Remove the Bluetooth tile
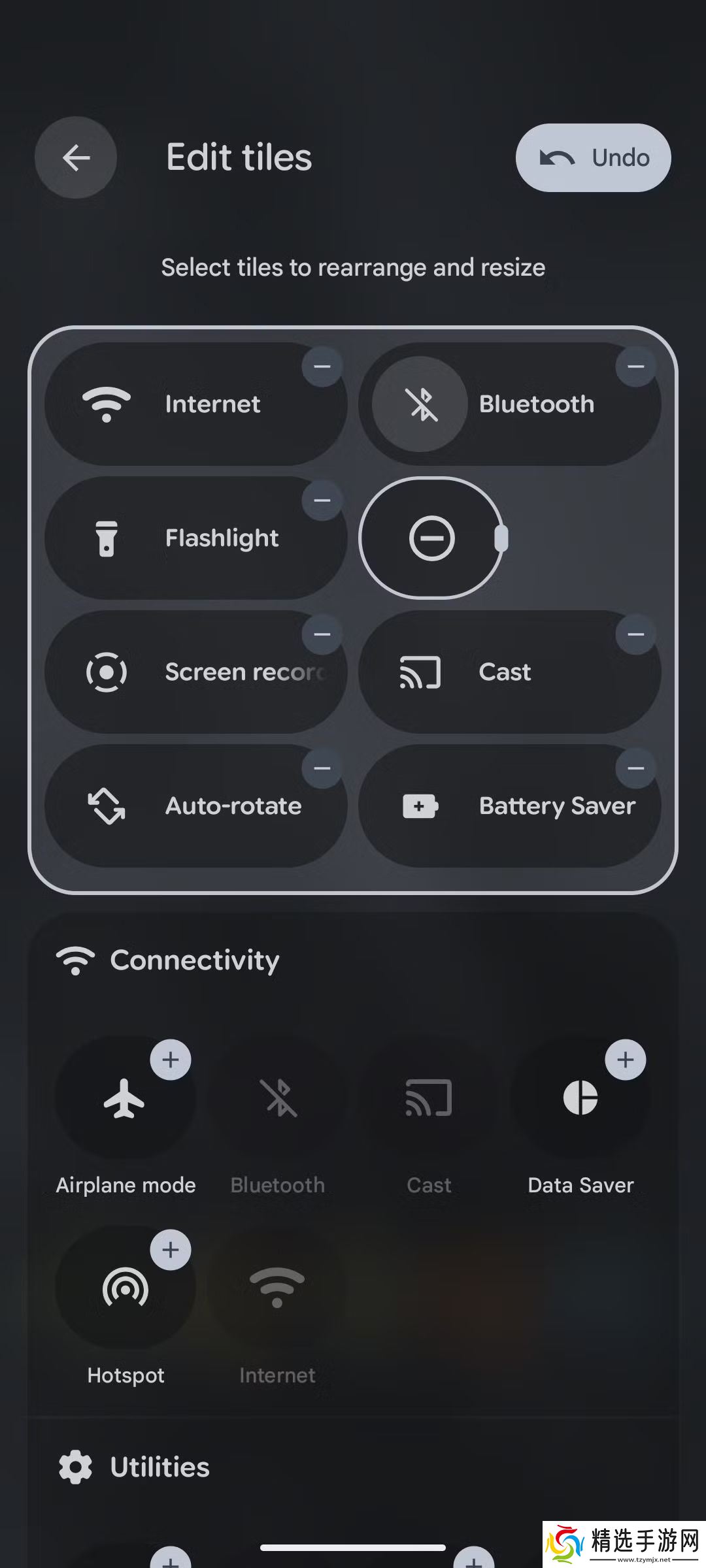This screenshot has height=1568, width=706. tap(635, 367)
